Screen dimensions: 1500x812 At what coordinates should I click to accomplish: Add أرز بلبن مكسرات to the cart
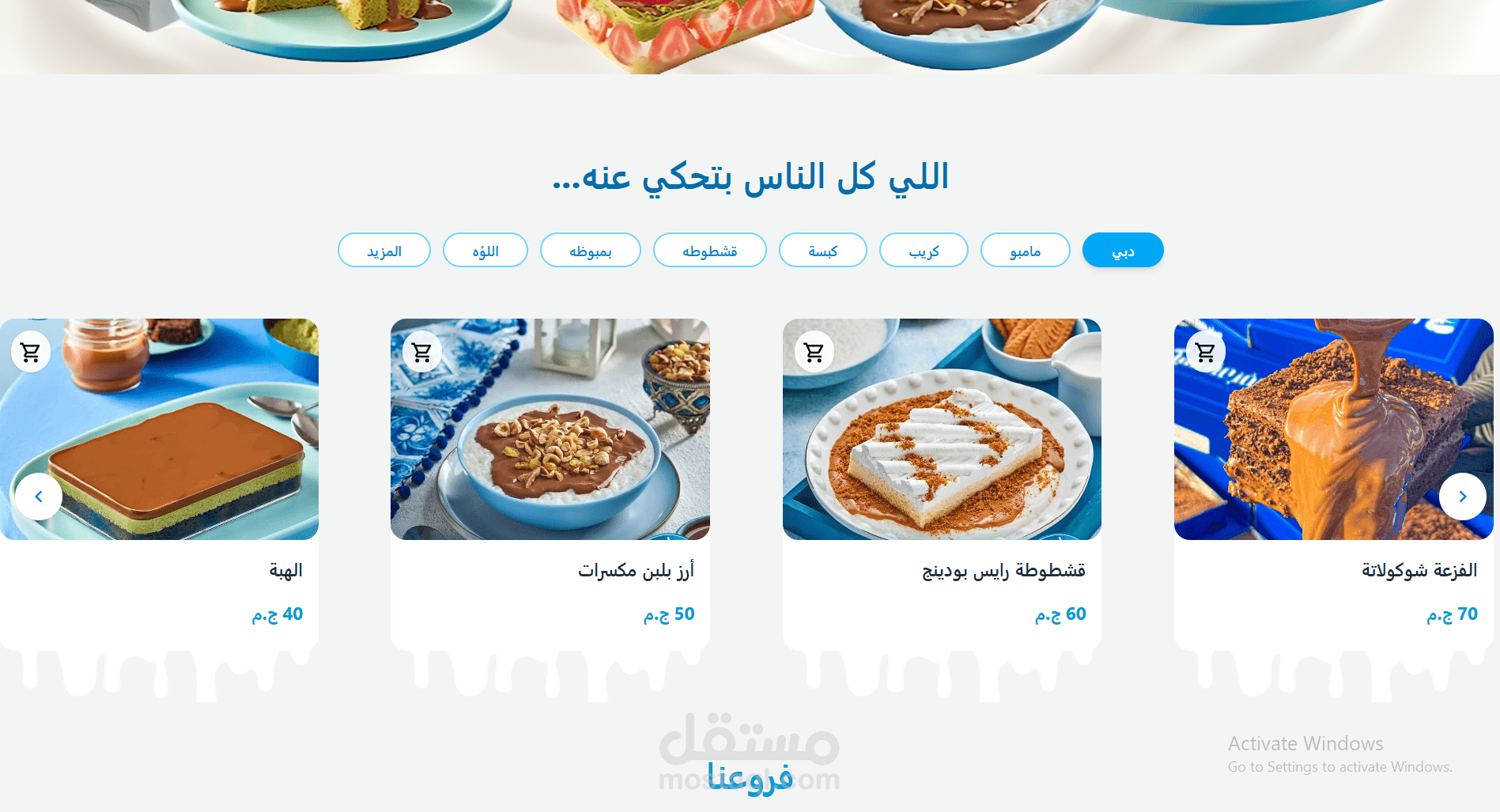coord(422,352)
